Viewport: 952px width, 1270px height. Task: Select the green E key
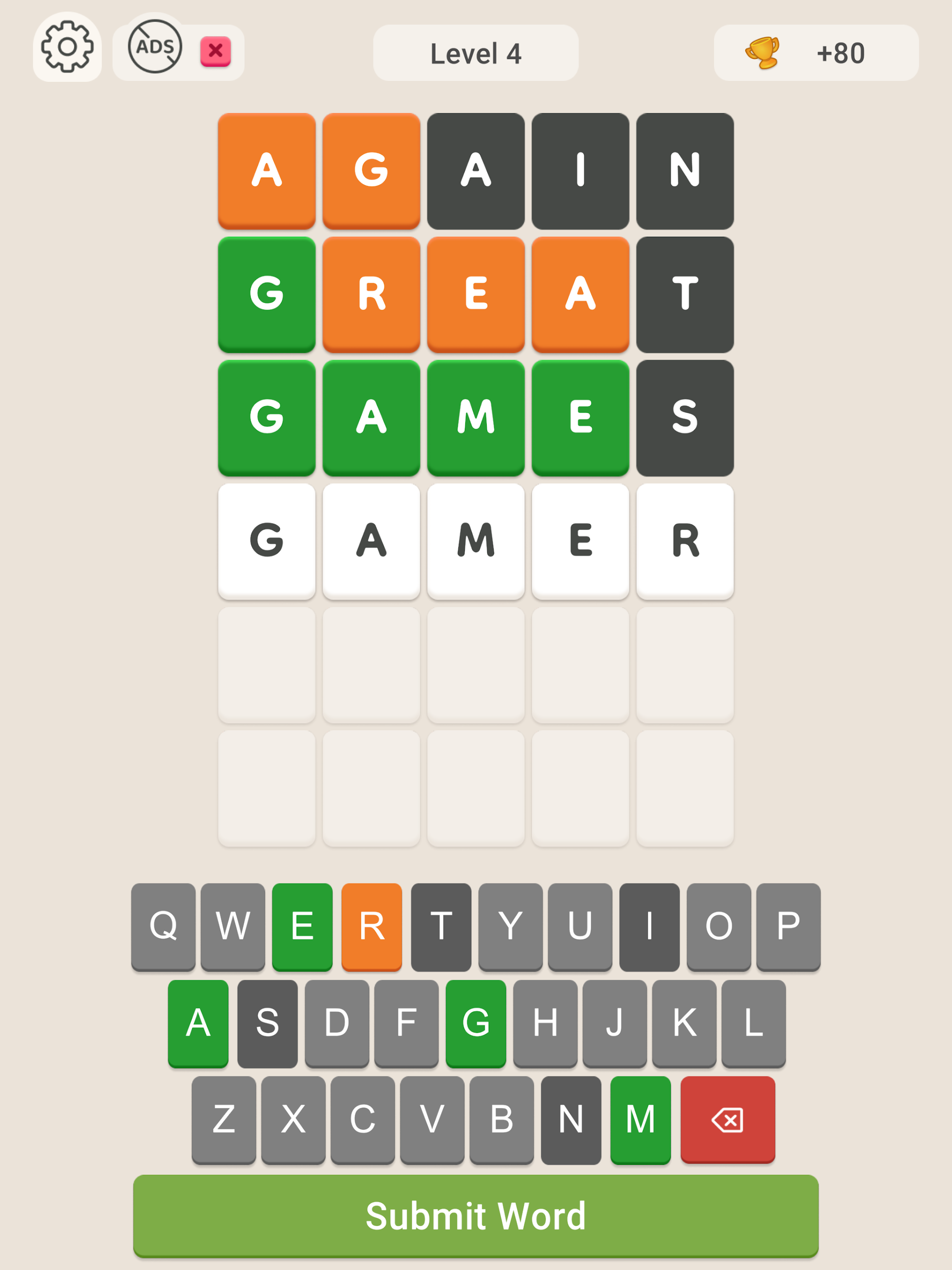(x=302, y=927)
